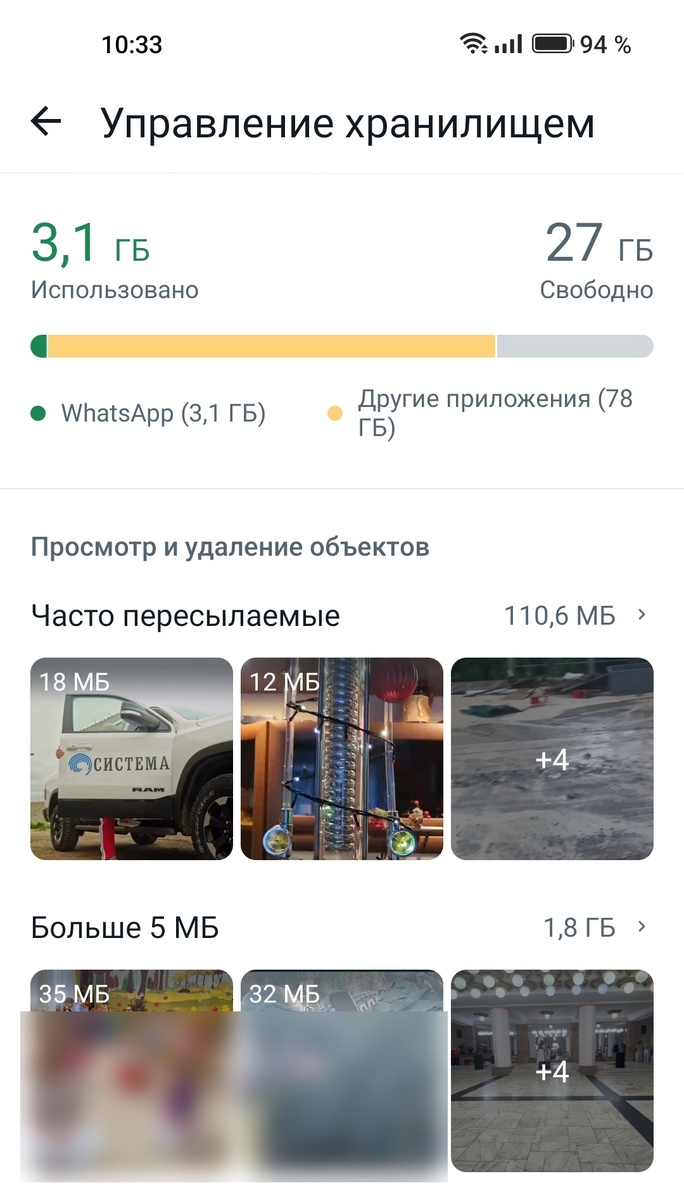Go back from storage management
This screenshot has height=1200, width=684.
pos(46,123)
